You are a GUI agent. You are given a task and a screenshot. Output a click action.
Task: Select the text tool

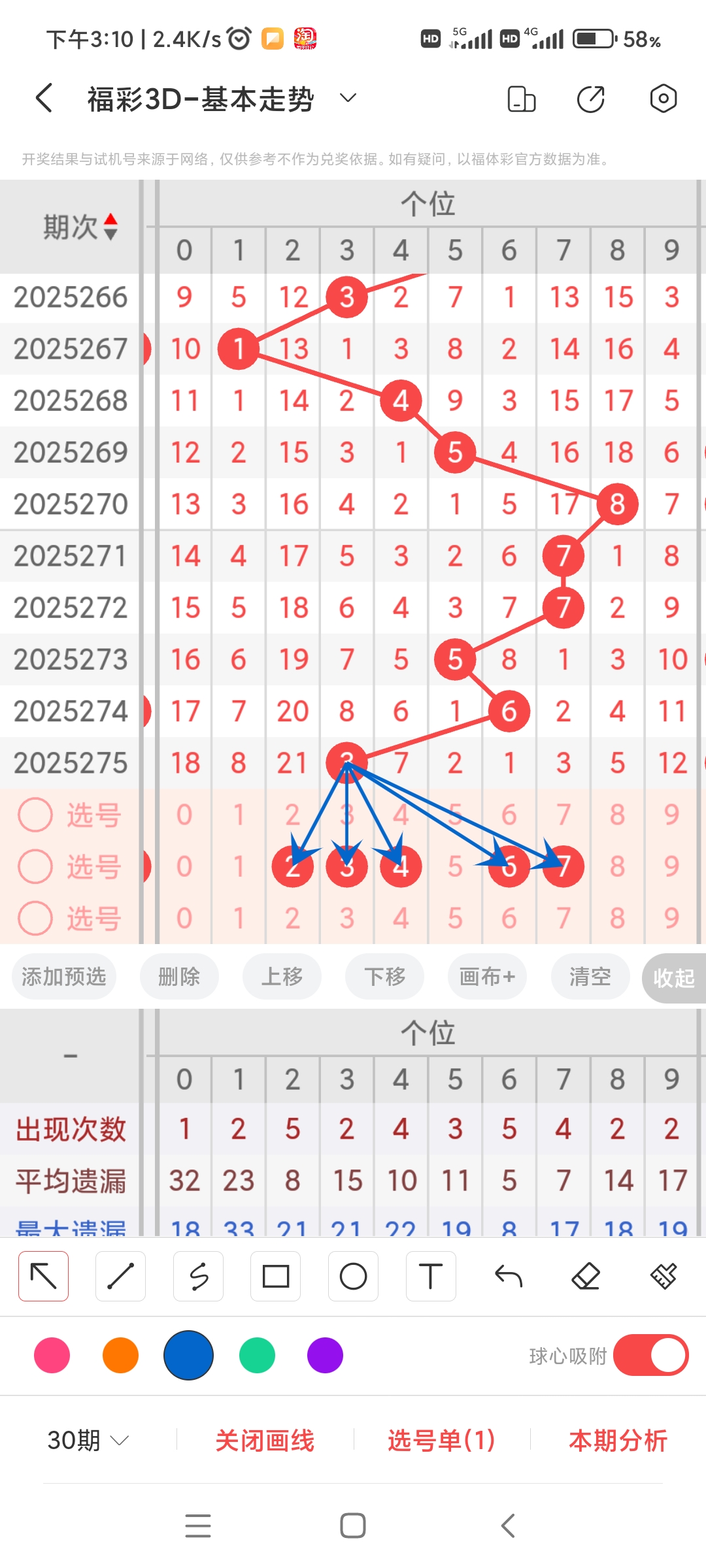(x=431, y=1276)
